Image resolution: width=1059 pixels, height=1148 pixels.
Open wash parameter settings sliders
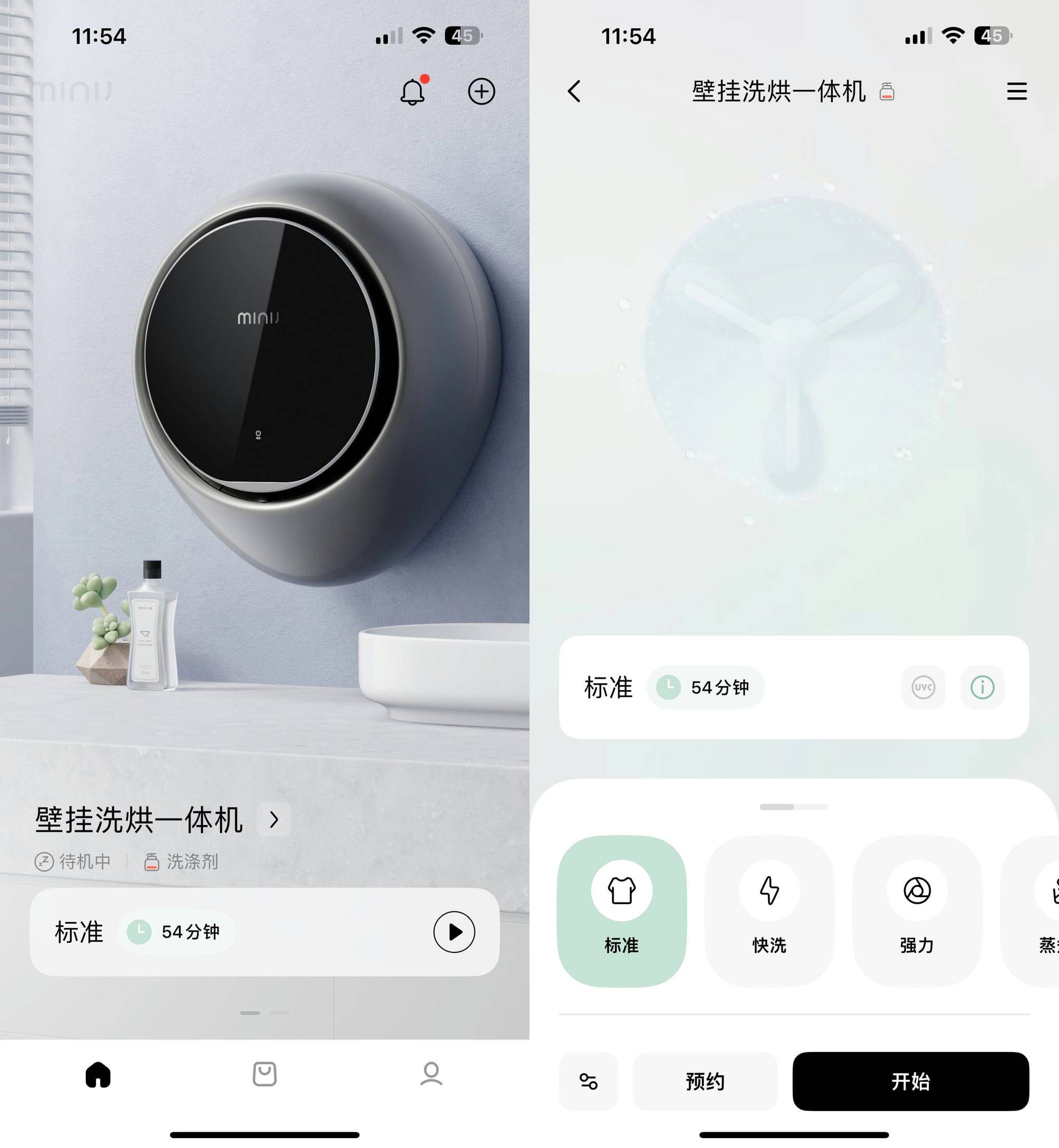pos(589,1081)
